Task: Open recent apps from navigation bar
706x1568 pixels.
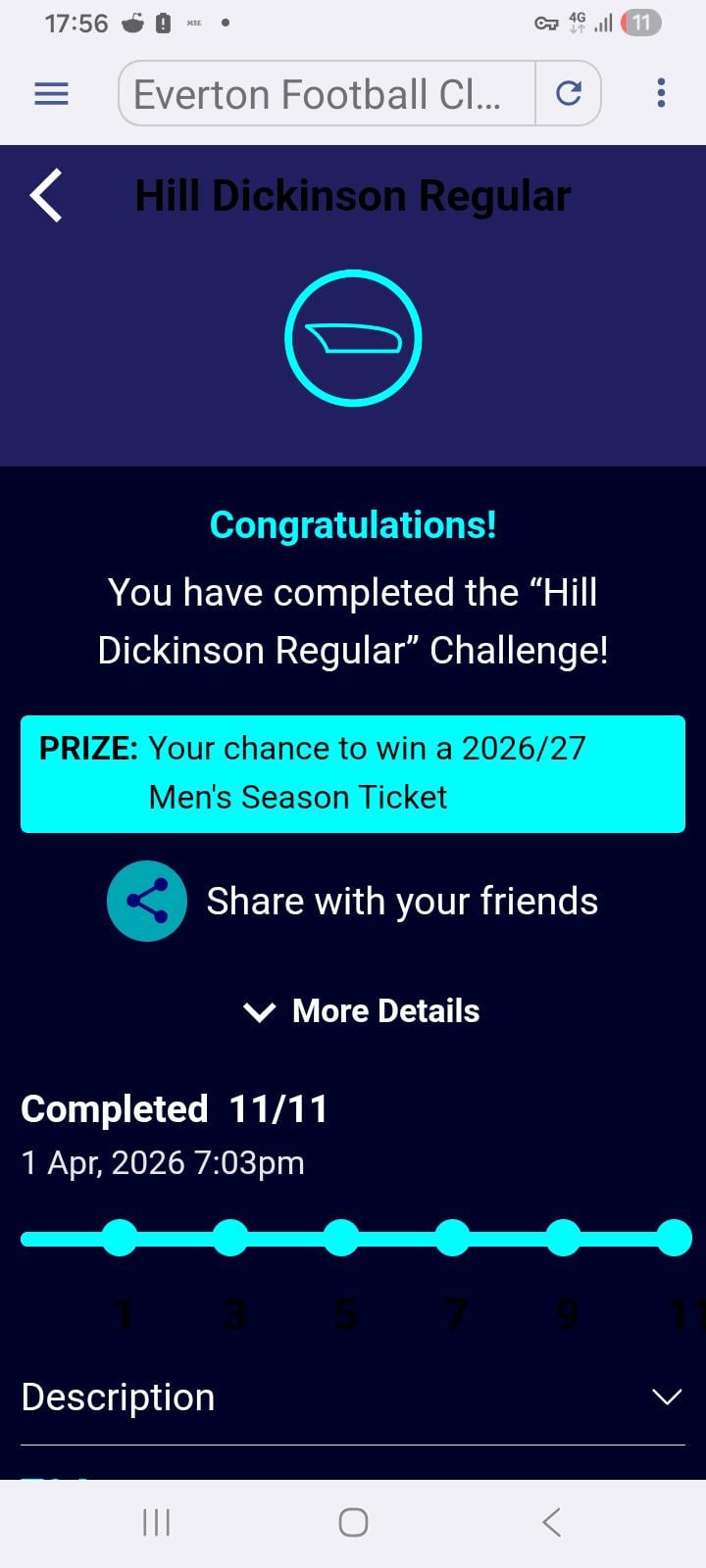Action: (157, 1522)
